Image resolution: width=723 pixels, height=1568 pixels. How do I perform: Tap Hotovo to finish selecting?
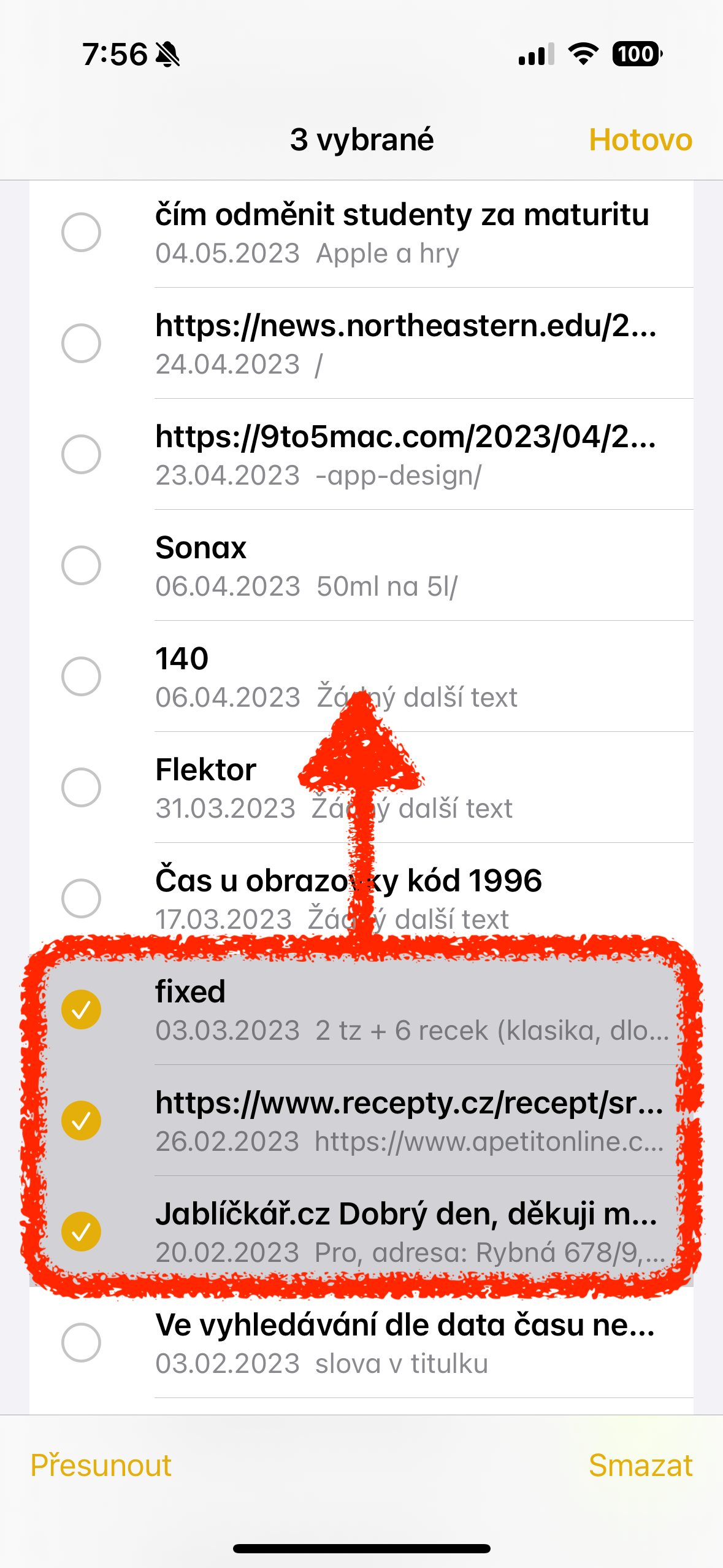pyautogui.click(x=640, y=140)
